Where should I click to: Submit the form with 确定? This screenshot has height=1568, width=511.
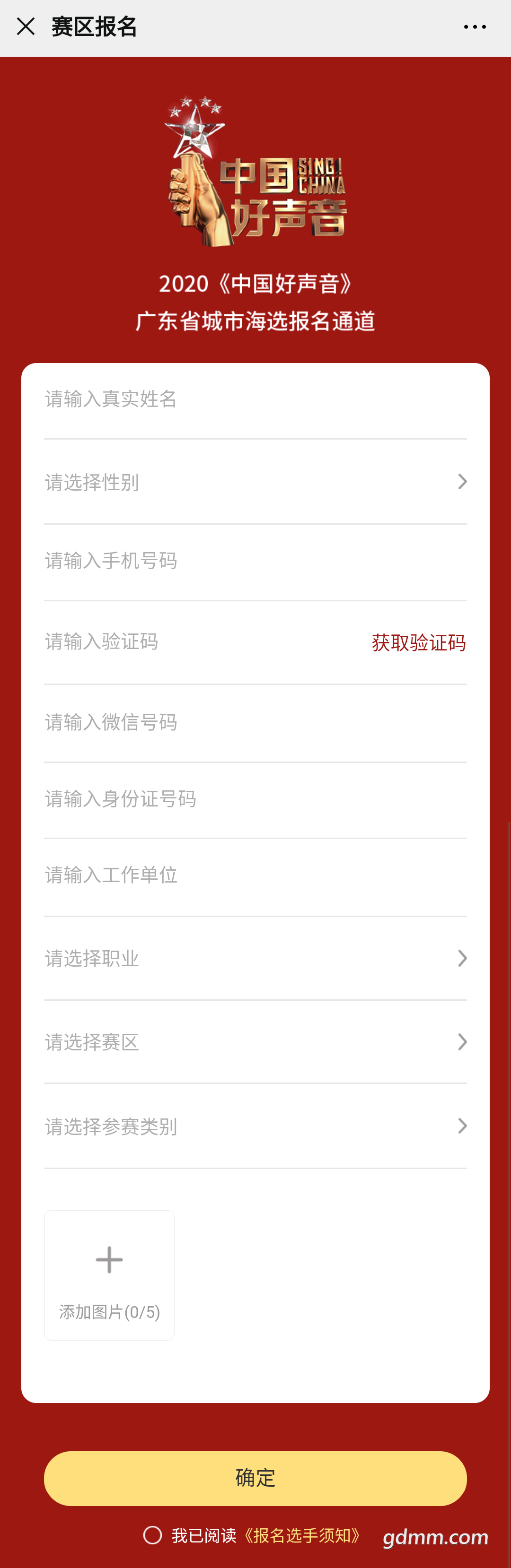click(x=255, y=1478)
